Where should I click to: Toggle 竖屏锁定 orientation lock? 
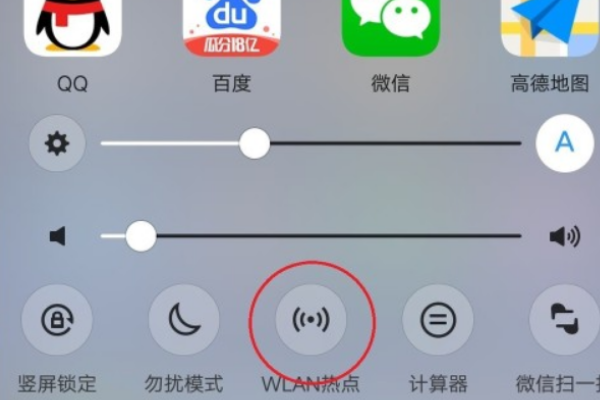[57, 320]
